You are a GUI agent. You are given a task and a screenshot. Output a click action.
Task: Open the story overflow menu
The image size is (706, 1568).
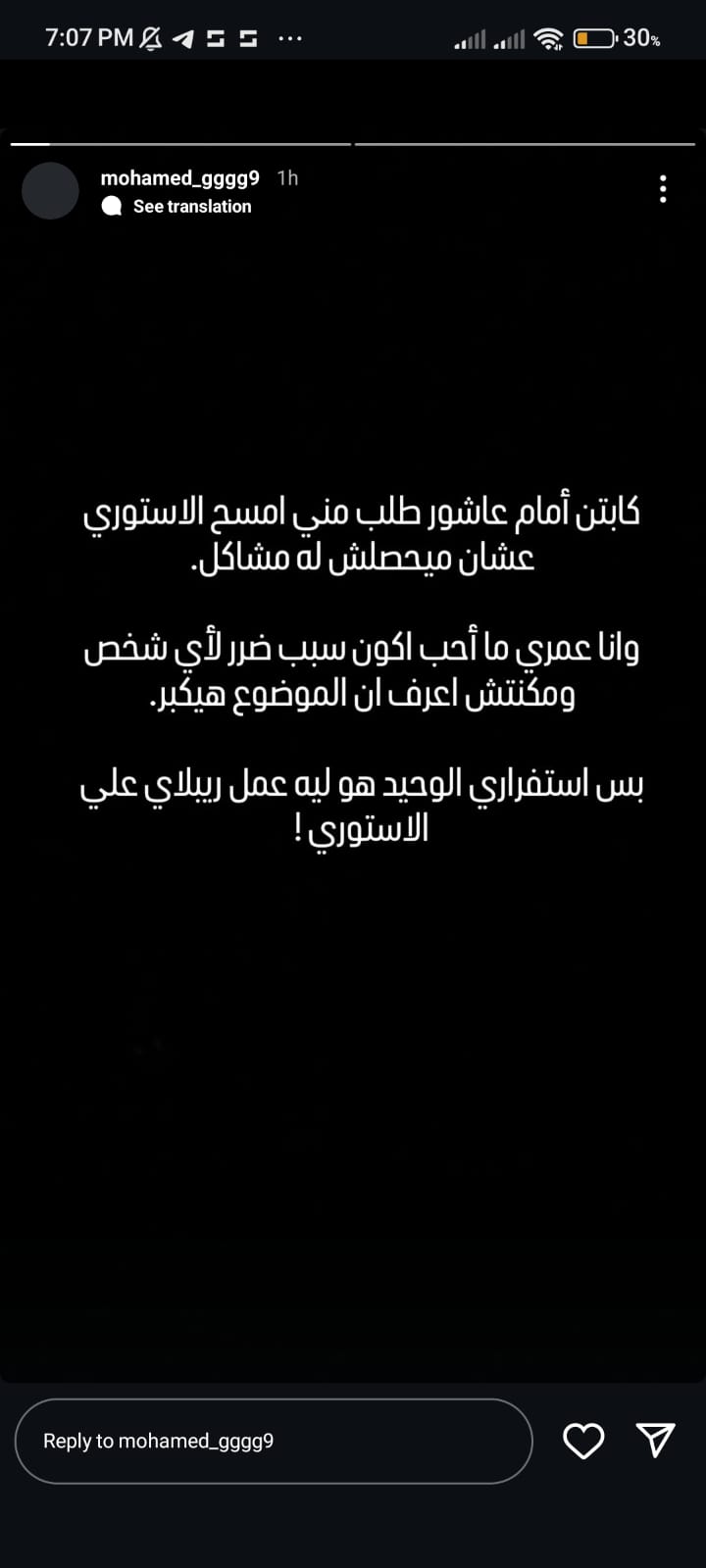tap(663, 189)
